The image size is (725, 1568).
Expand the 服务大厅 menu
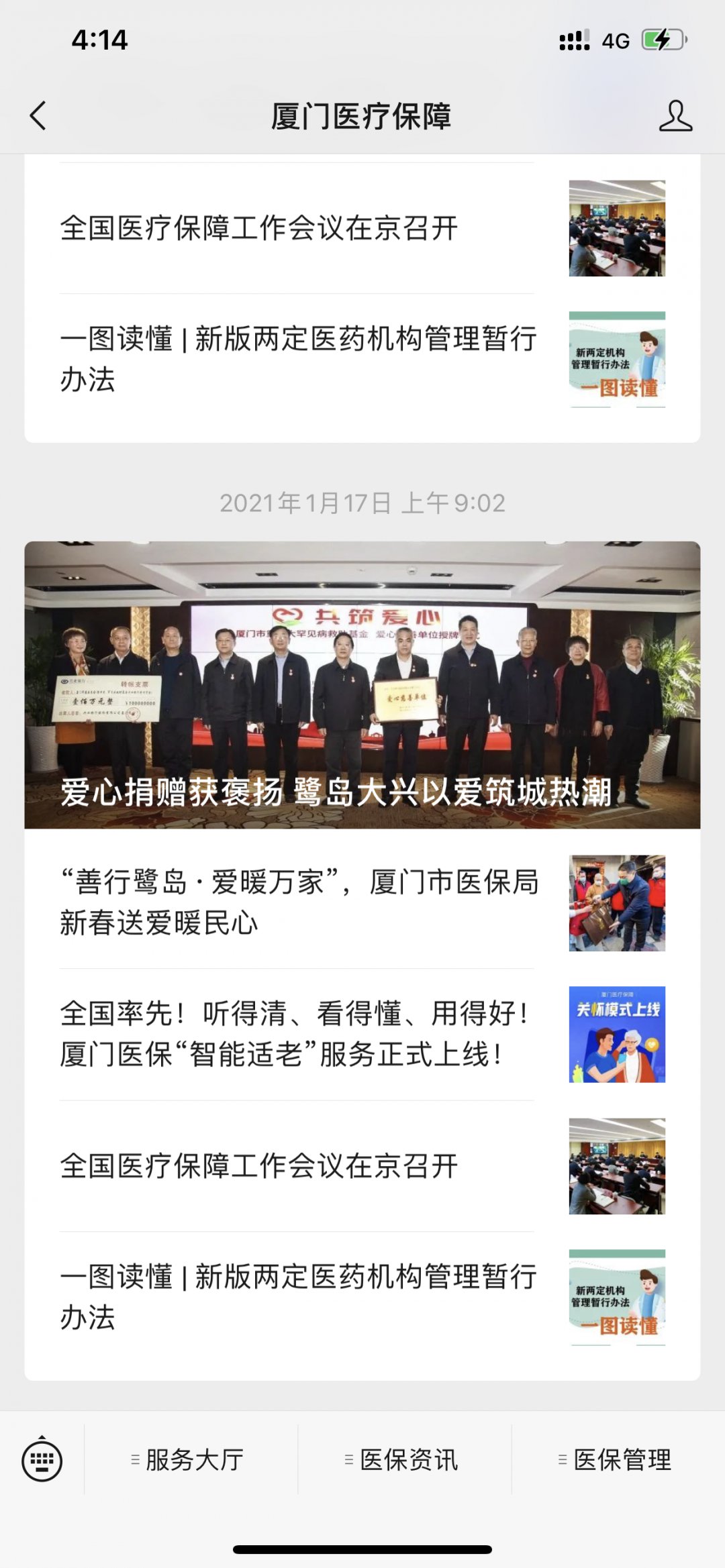pos(188,1461)
